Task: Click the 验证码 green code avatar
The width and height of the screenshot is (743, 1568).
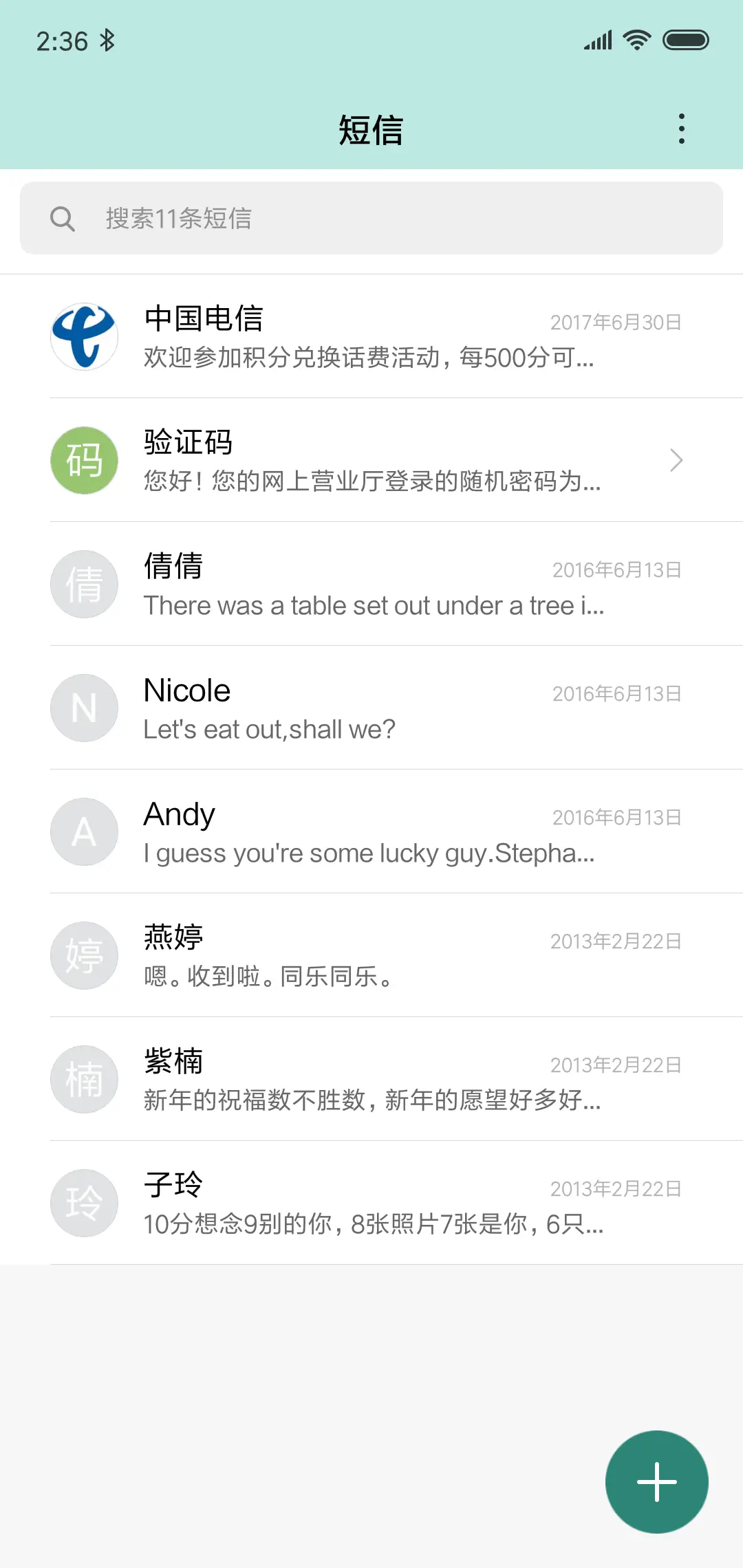Action: tap(84, 460)
